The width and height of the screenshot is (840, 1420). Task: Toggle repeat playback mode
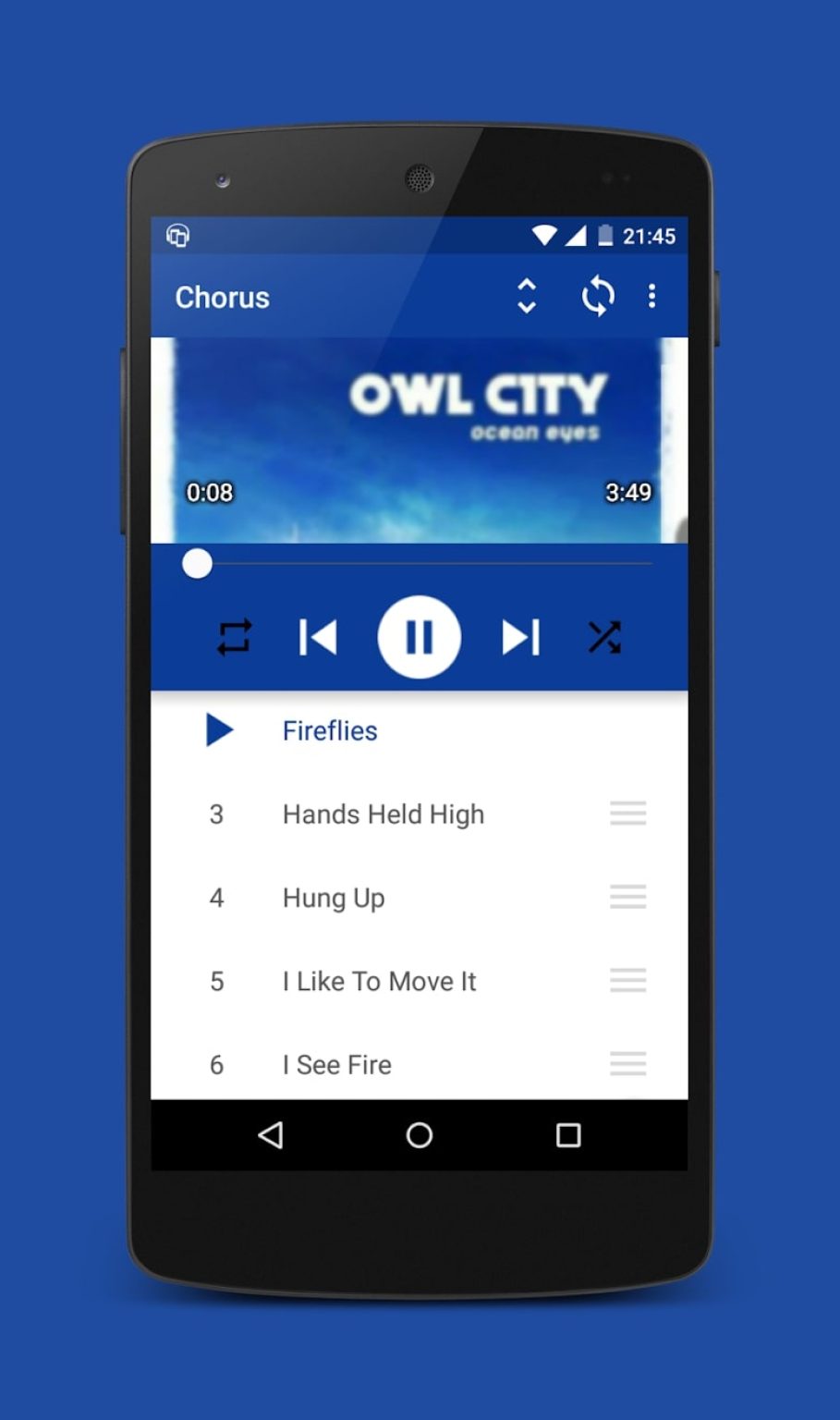point(235,636)
